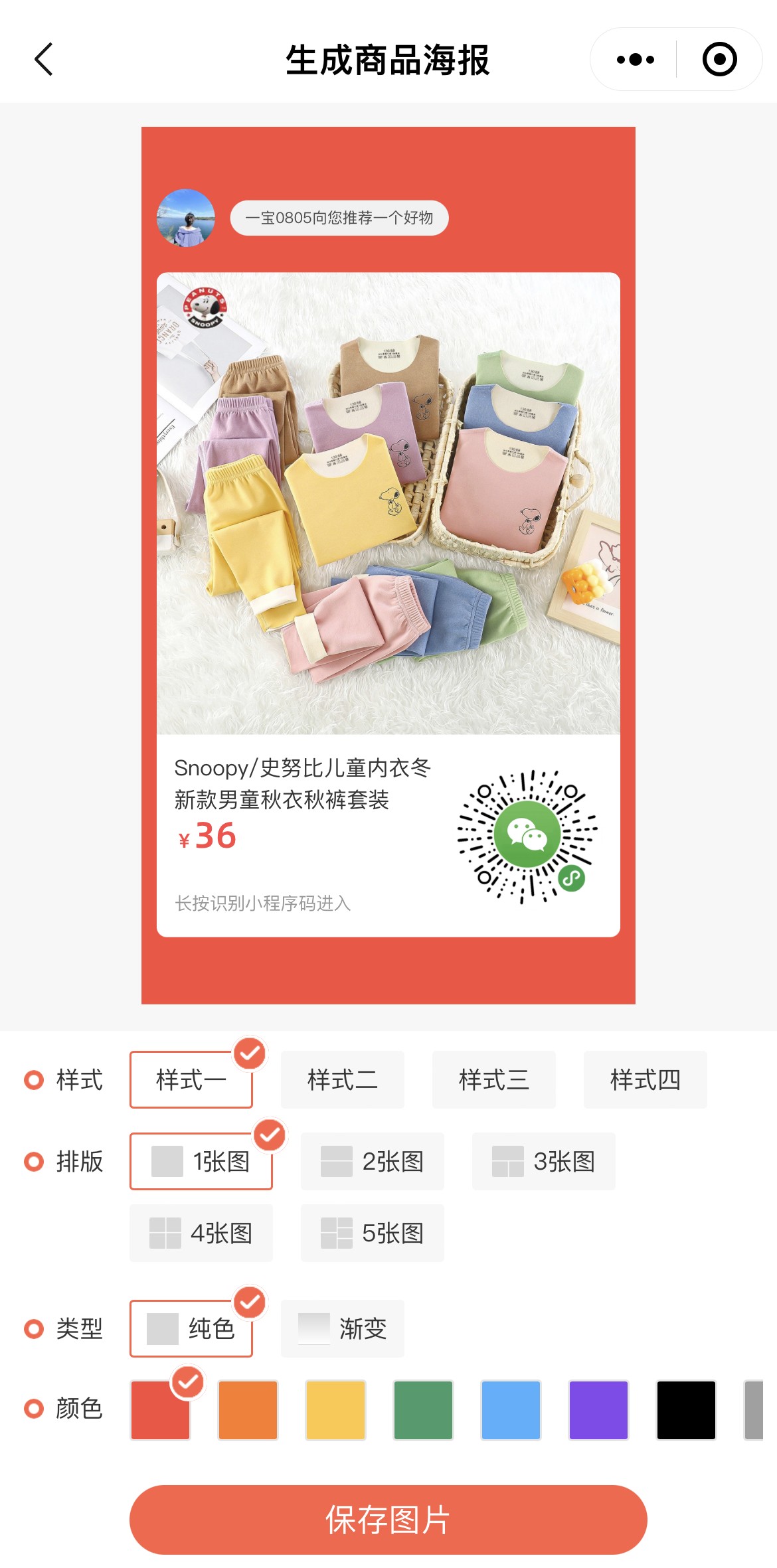
Task: Pick the purple color swatch
Action: pyautogui.click(x=598, y=1410)
